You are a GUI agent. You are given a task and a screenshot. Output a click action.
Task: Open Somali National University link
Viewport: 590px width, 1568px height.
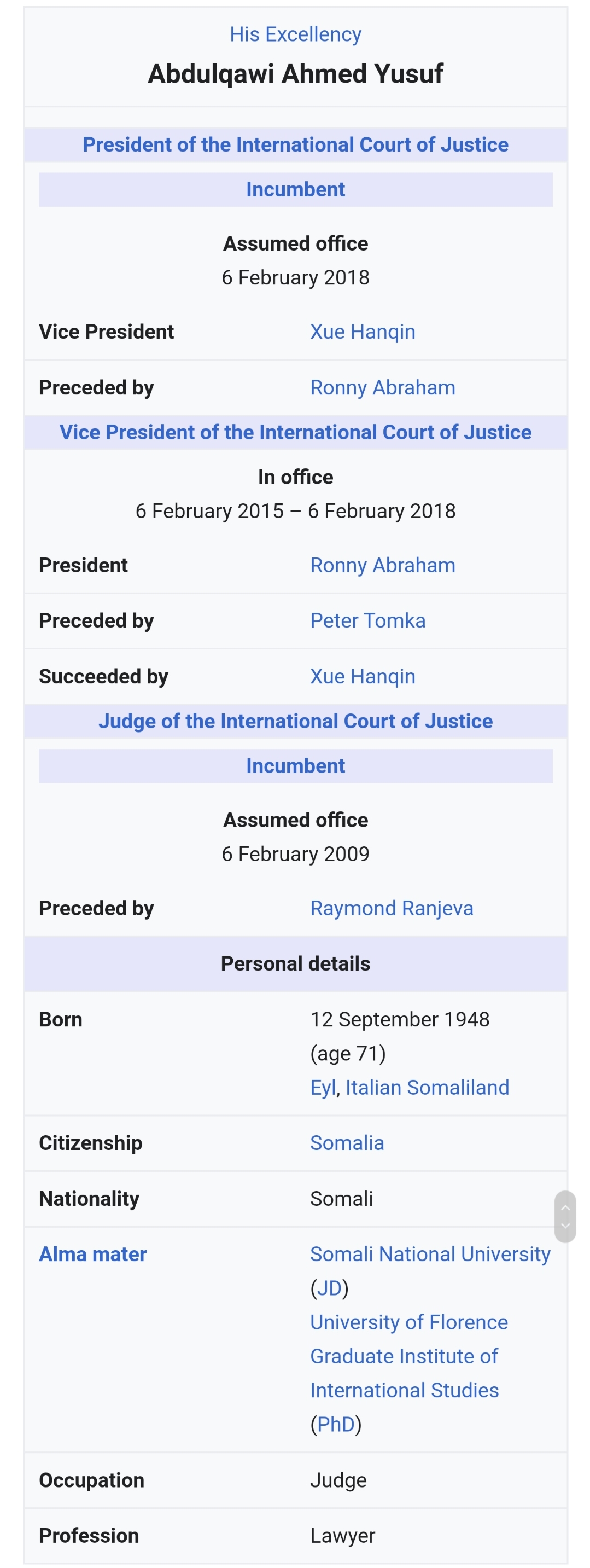point(429,1255)
